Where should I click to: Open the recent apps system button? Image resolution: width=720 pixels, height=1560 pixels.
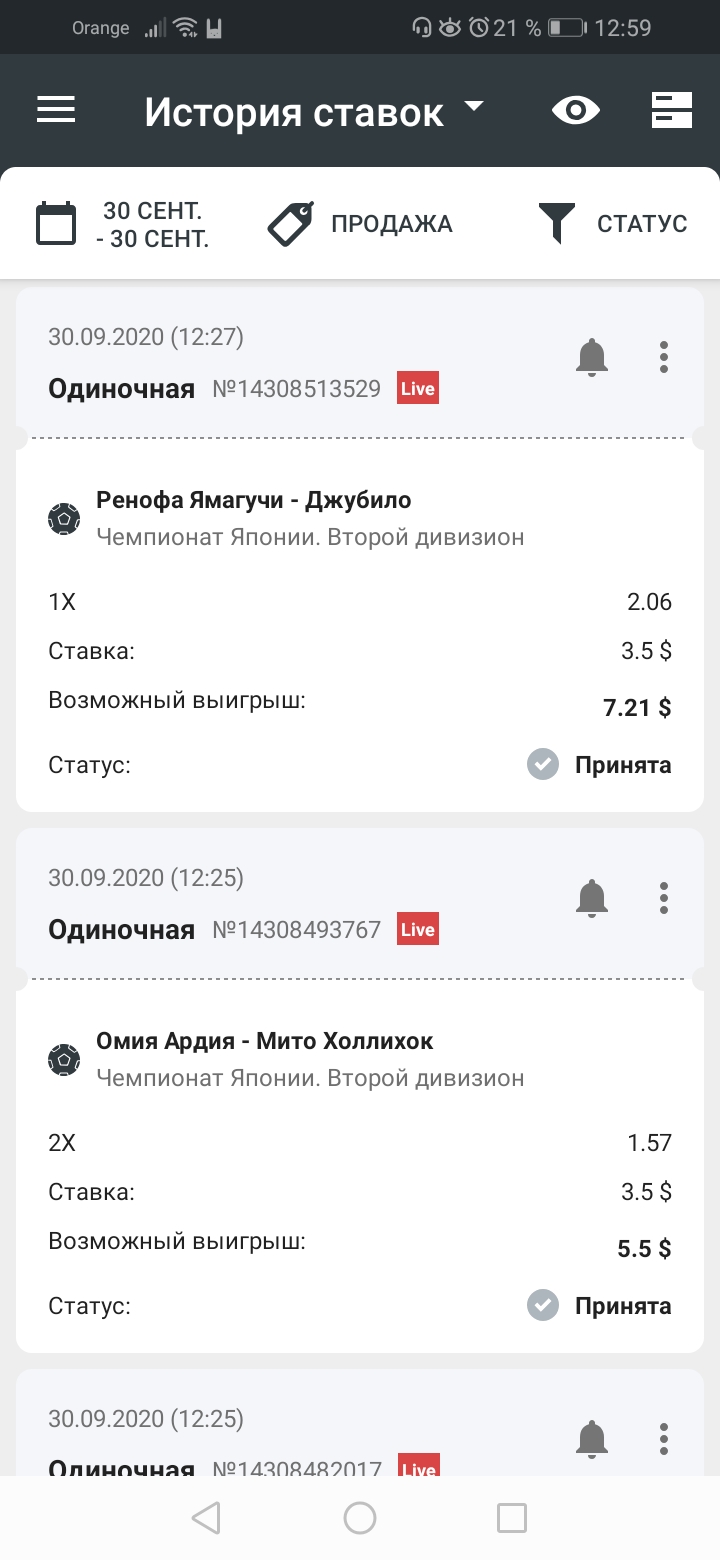512,1518
